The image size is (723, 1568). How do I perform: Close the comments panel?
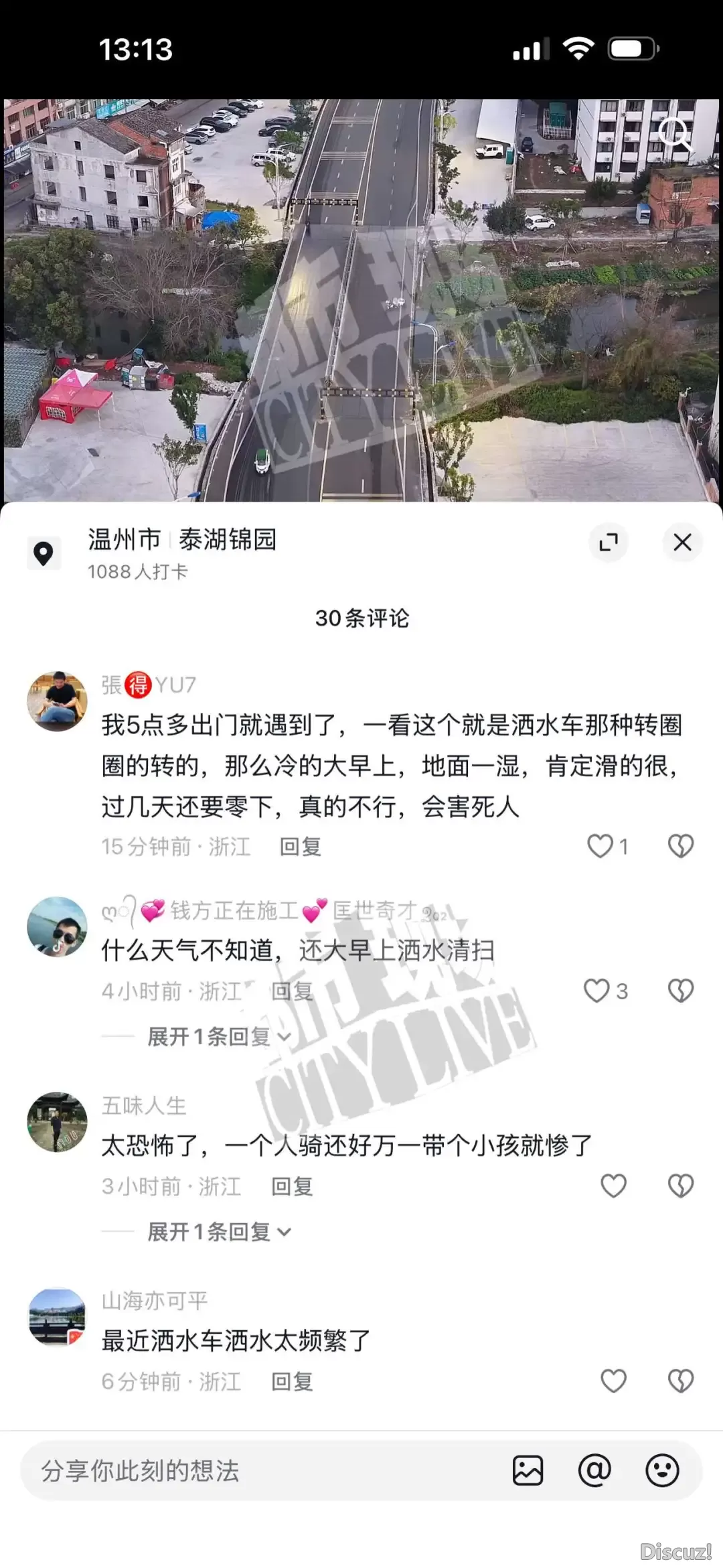tap(682, 542)
